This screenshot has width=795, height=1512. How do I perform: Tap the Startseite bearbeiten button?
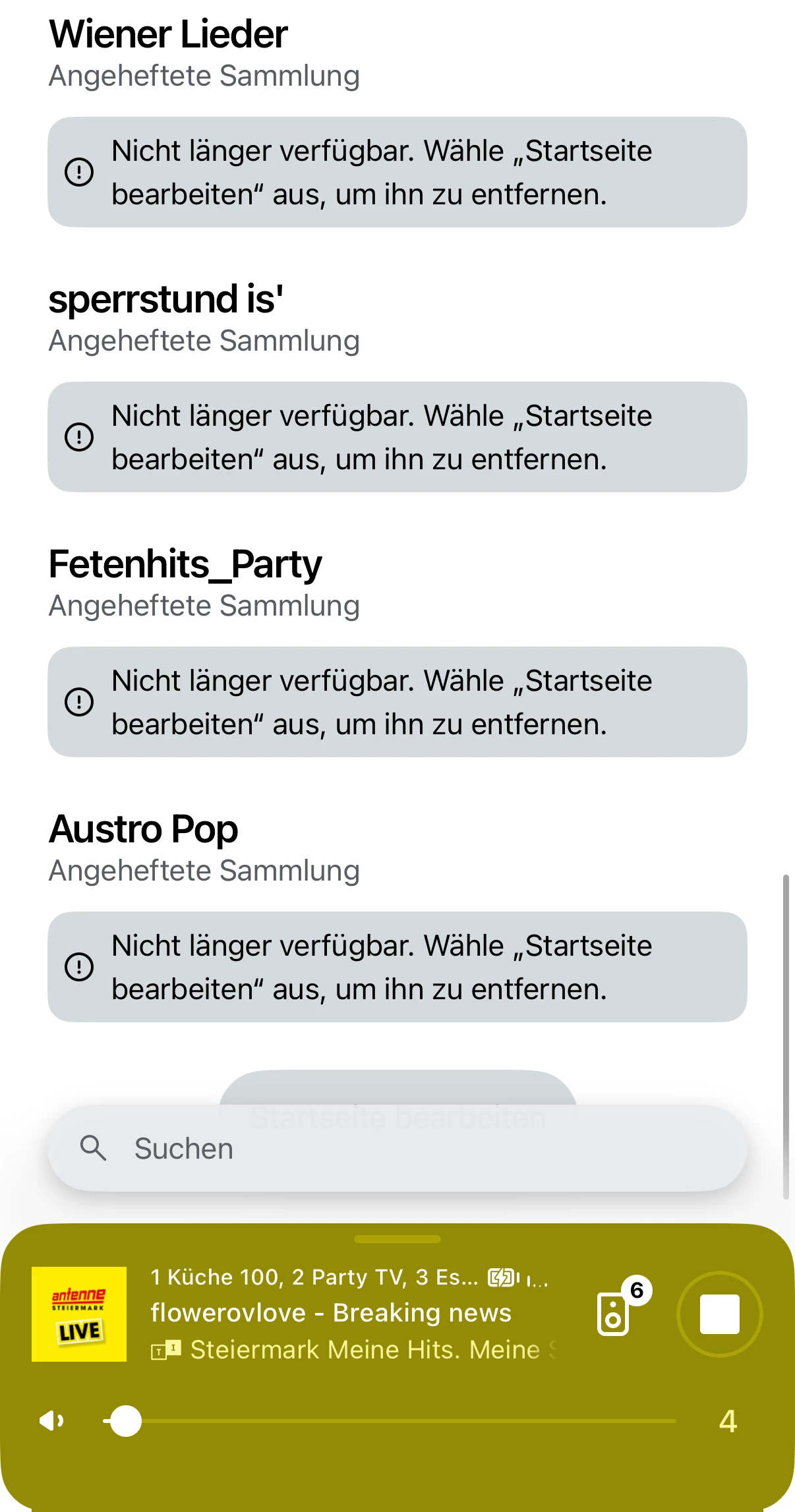(x=397, y=1088)
